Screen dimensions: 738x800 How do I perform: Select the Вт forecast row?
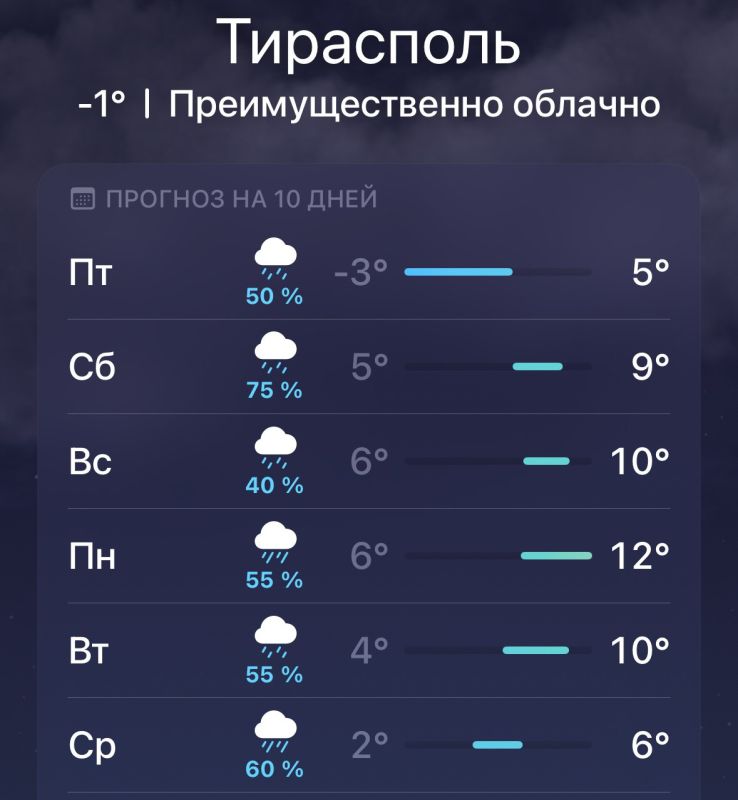coord(370,648)
